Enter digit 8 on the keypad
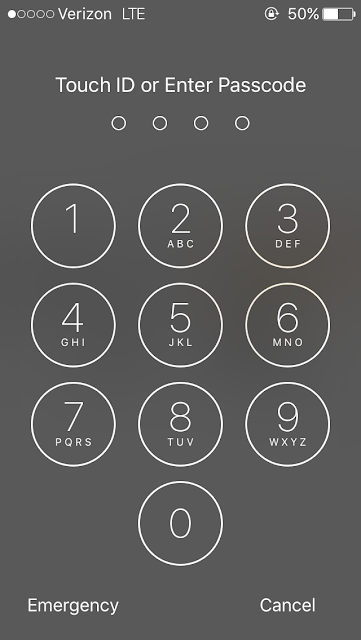 coord(180,424)
